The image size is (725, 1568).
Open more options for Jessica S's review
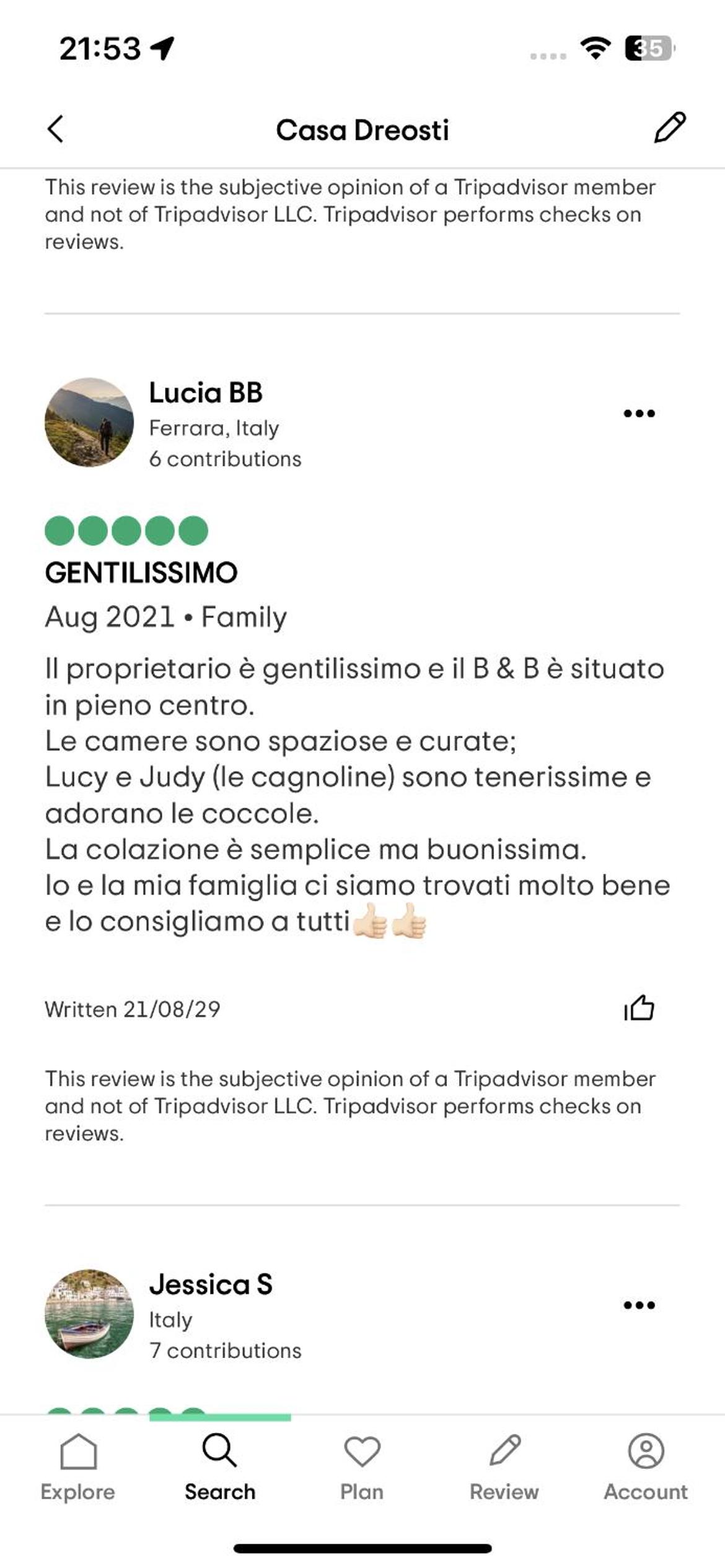tap(639, 1305)
